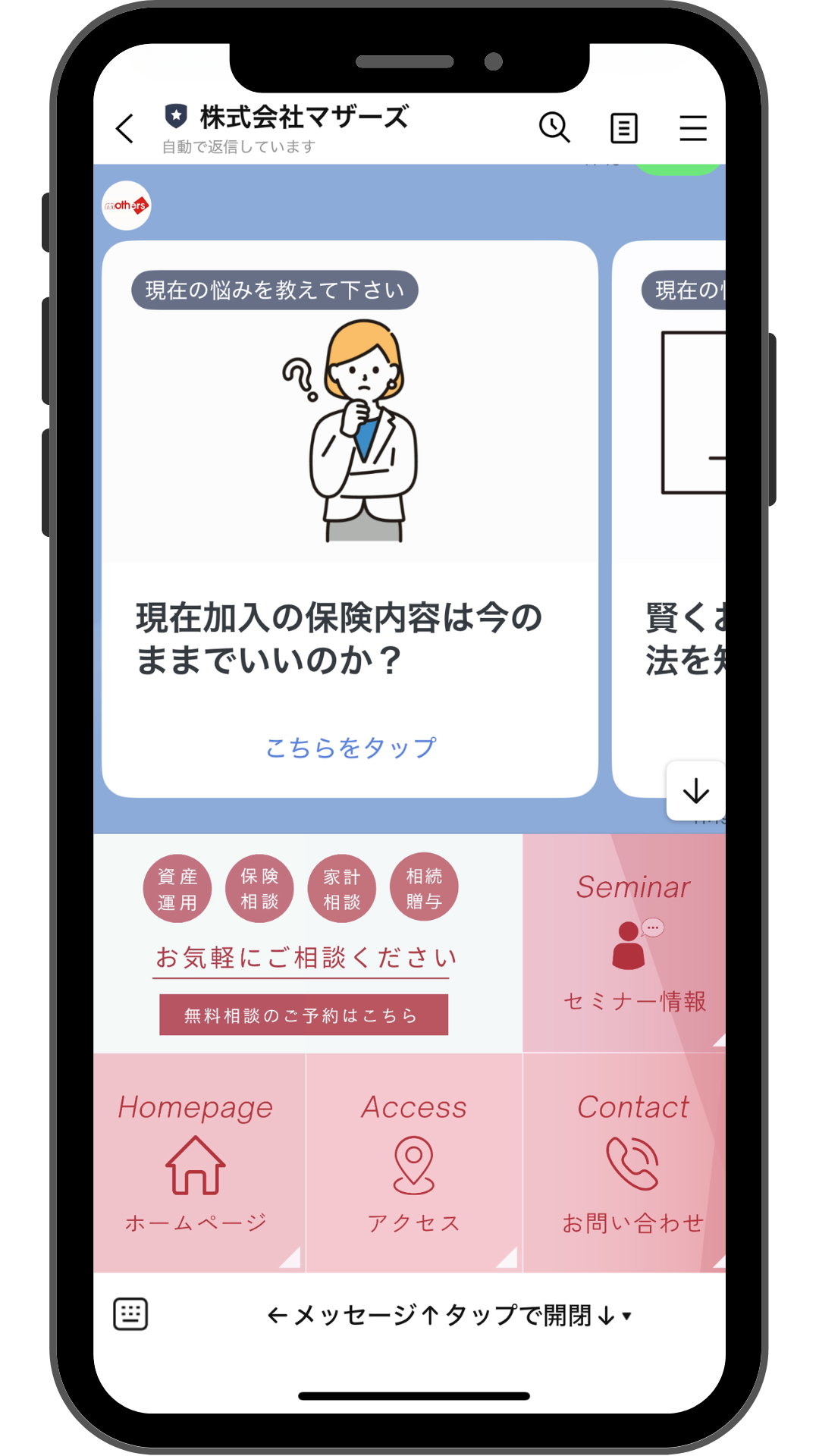This screenshot has height=1456, width=819.
Task: Open the notes list icon
Action: [x=623, y=128]
